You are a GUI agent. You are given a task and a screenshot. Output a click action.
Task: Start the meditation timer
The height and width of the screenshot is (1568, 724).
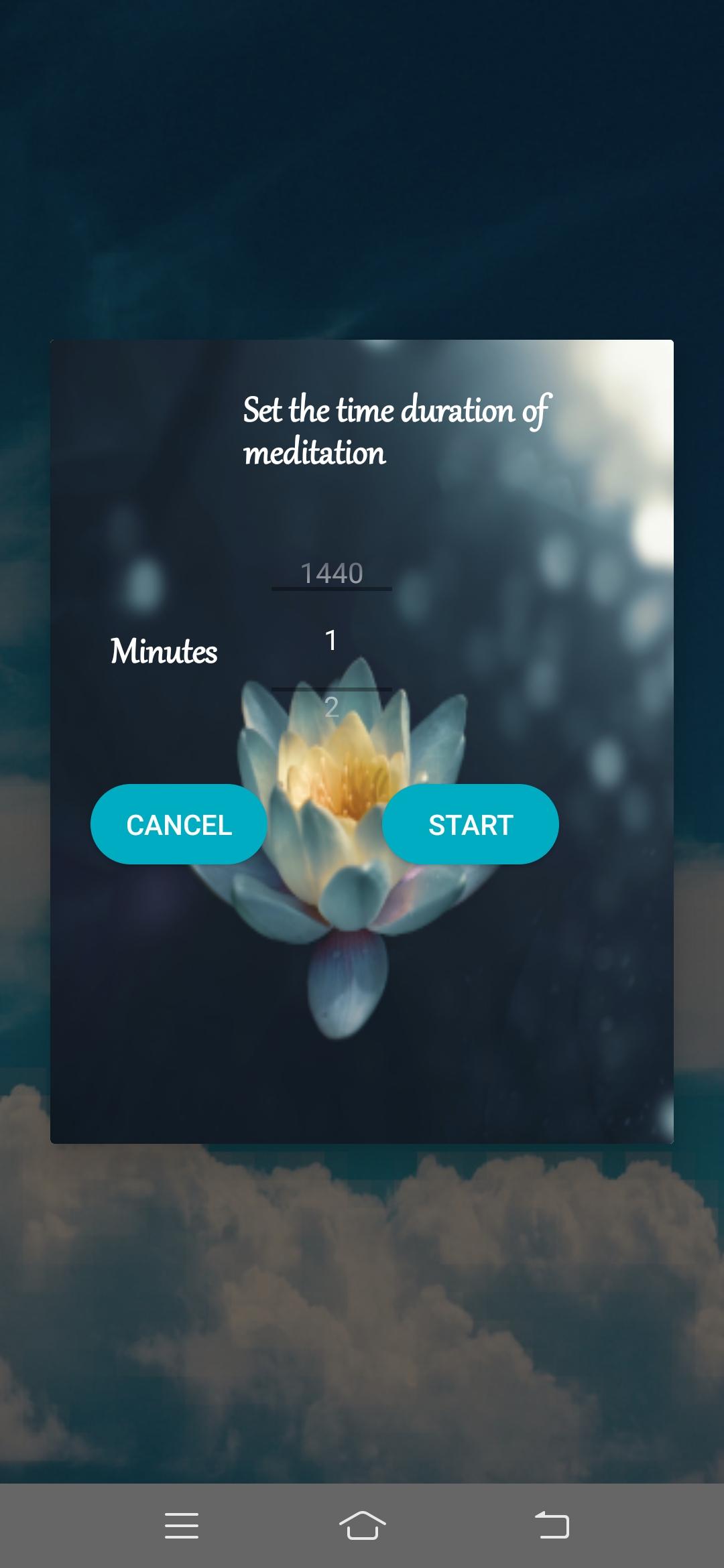click(470, 824)
